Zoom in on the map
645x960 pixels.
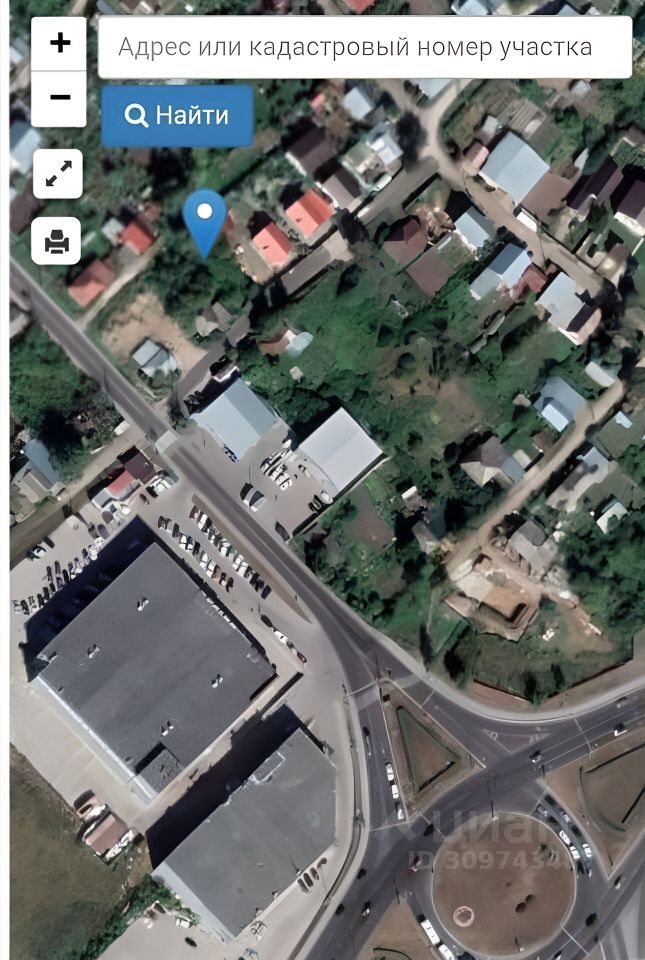click(x=59, y=44)
